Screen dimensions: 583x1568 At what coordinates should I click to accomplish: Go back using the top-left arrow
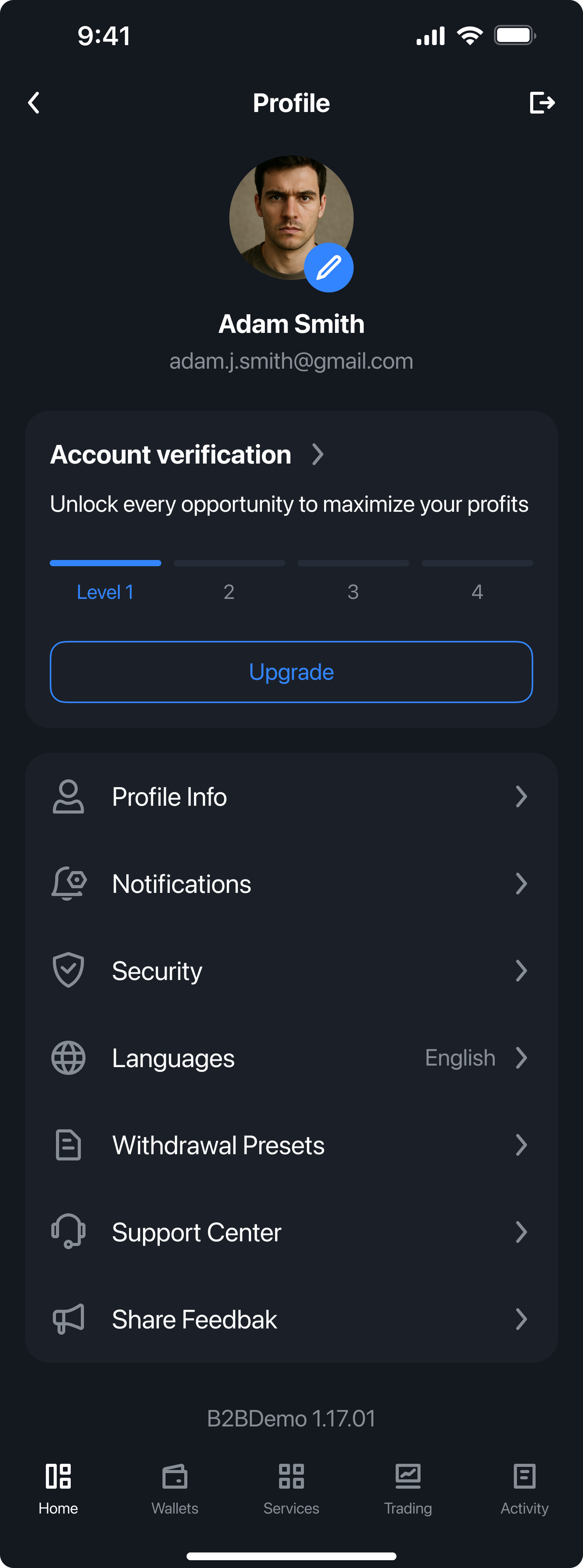[34, 103]
